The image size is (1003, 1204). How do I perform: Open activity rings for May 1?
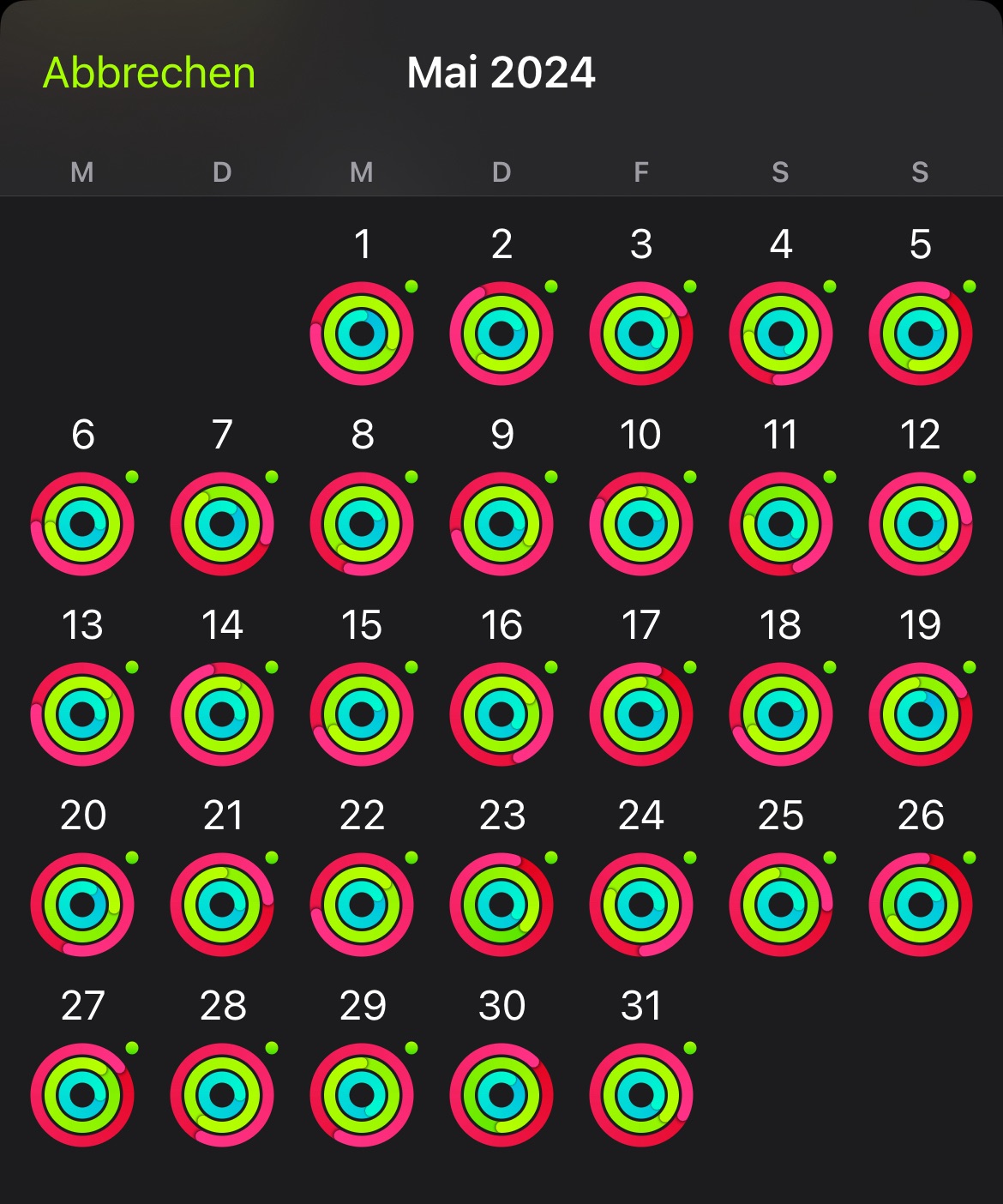pyautogui.click(x=362, y=334)
